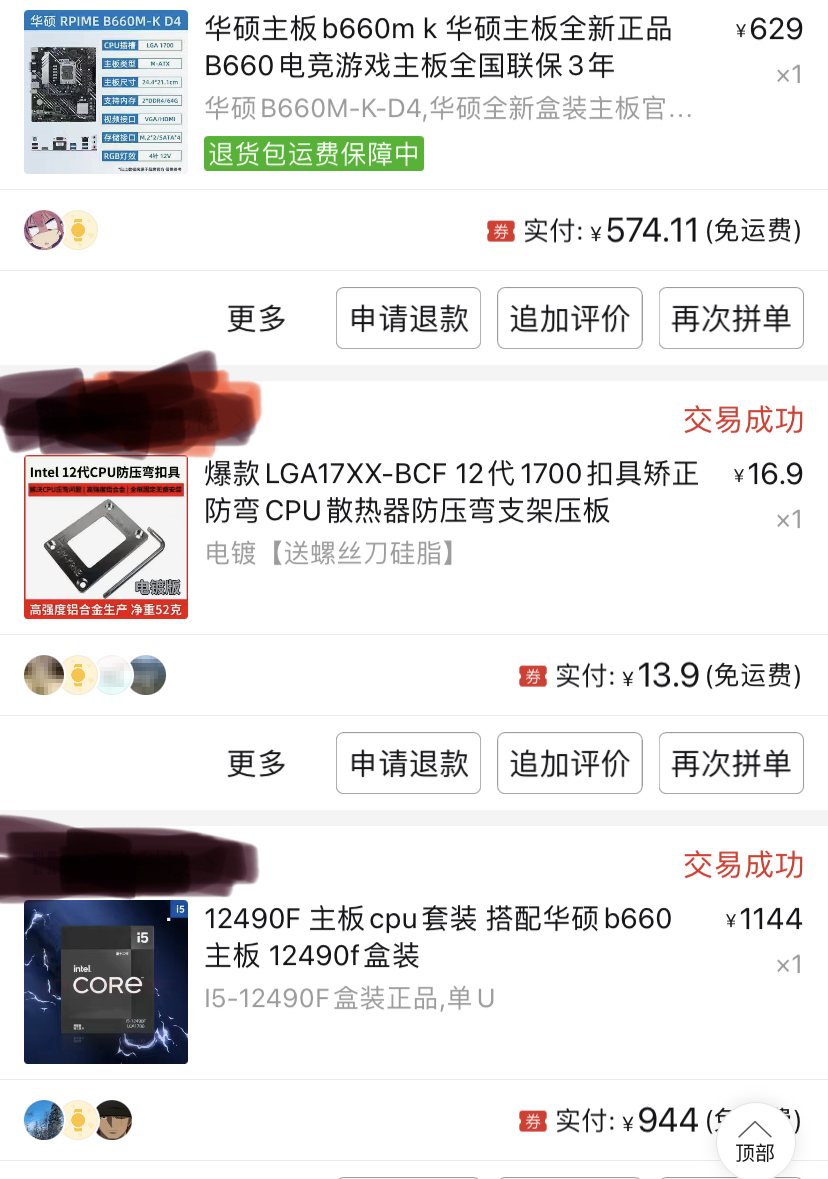Open 更多 options for the CPU bracket order
Screen dimensions: 828x1179
[x=255, y=763]
